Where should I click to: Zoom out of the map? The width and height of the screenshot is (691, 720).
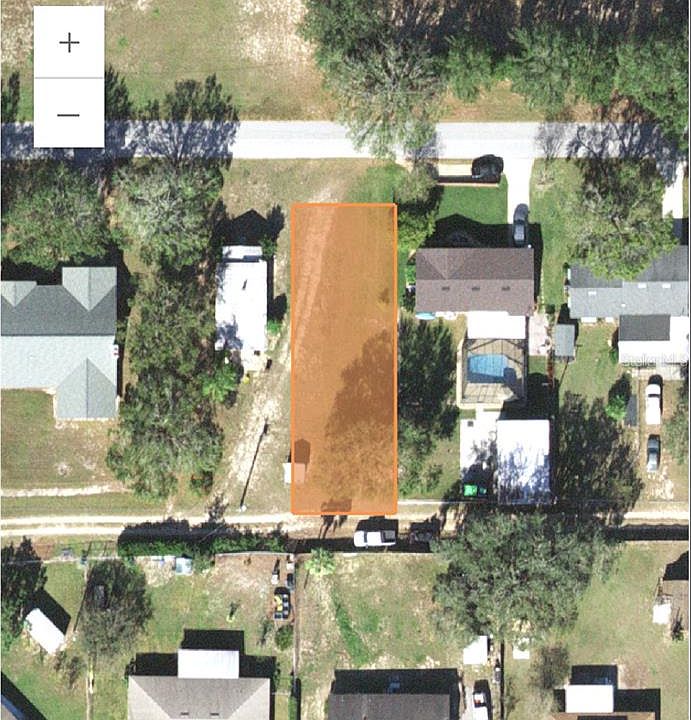click(x=69, y=114)
